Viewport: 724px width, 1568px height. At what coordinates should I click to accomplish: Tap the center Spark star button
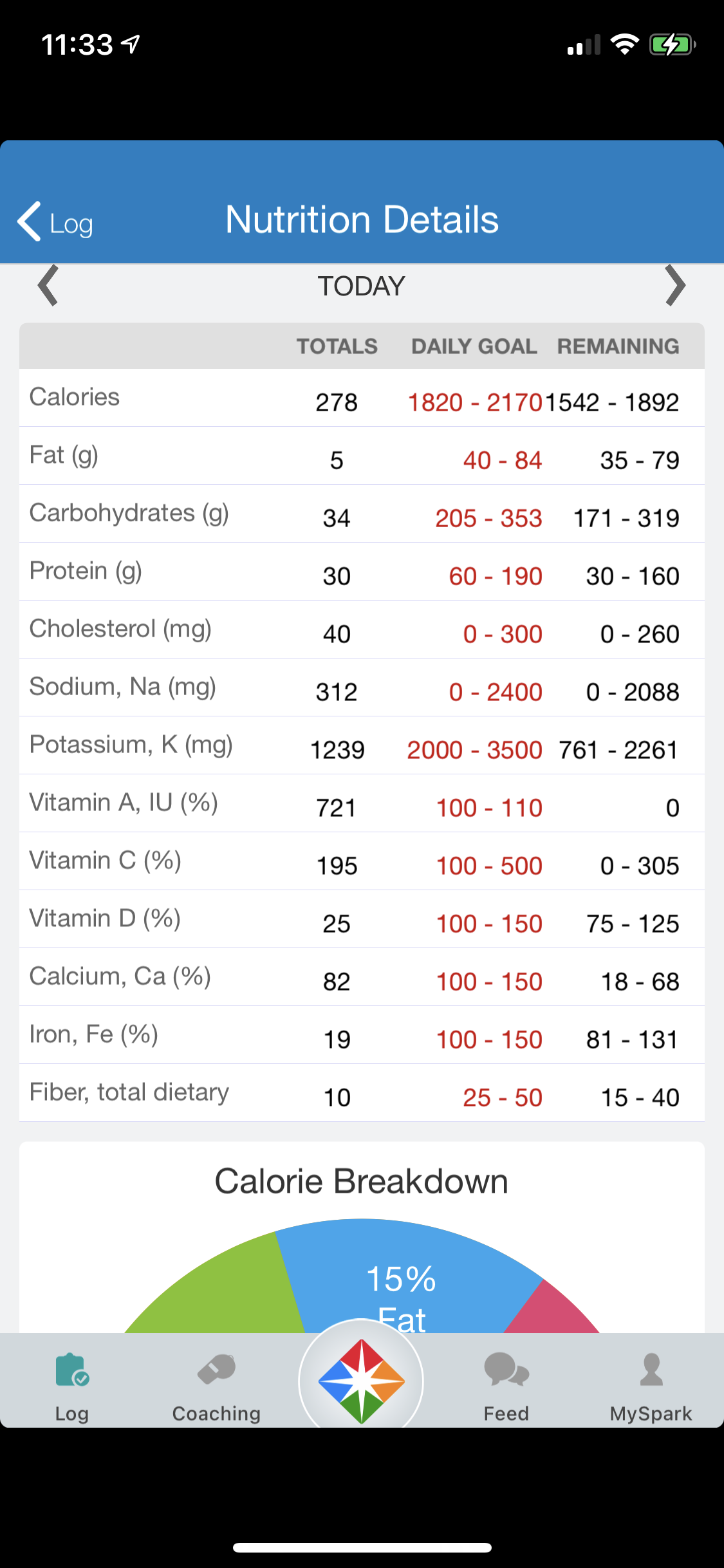click(x=361, y=1380)
